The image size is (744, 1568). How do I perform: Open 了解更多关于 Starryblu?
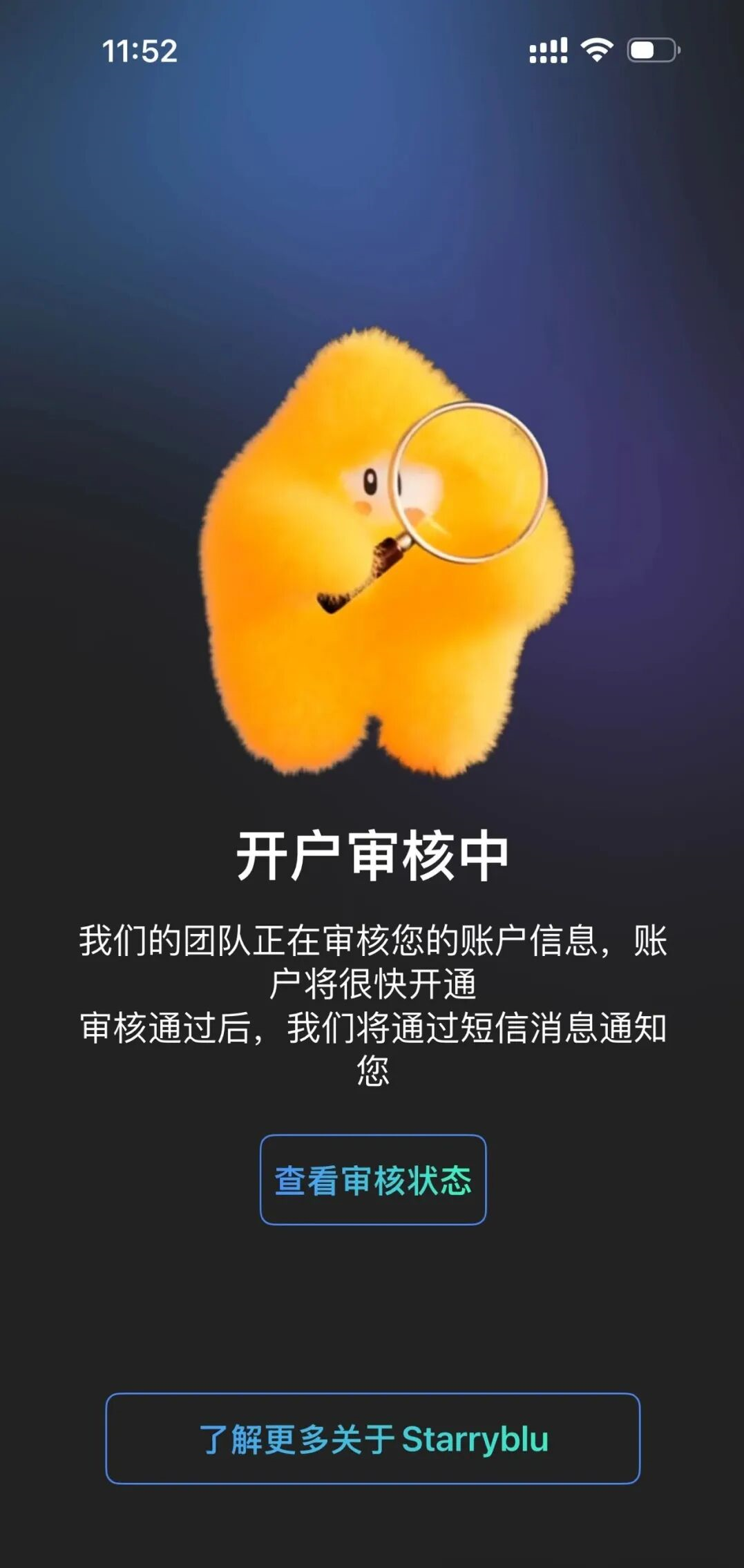[x=373, y=1439]
